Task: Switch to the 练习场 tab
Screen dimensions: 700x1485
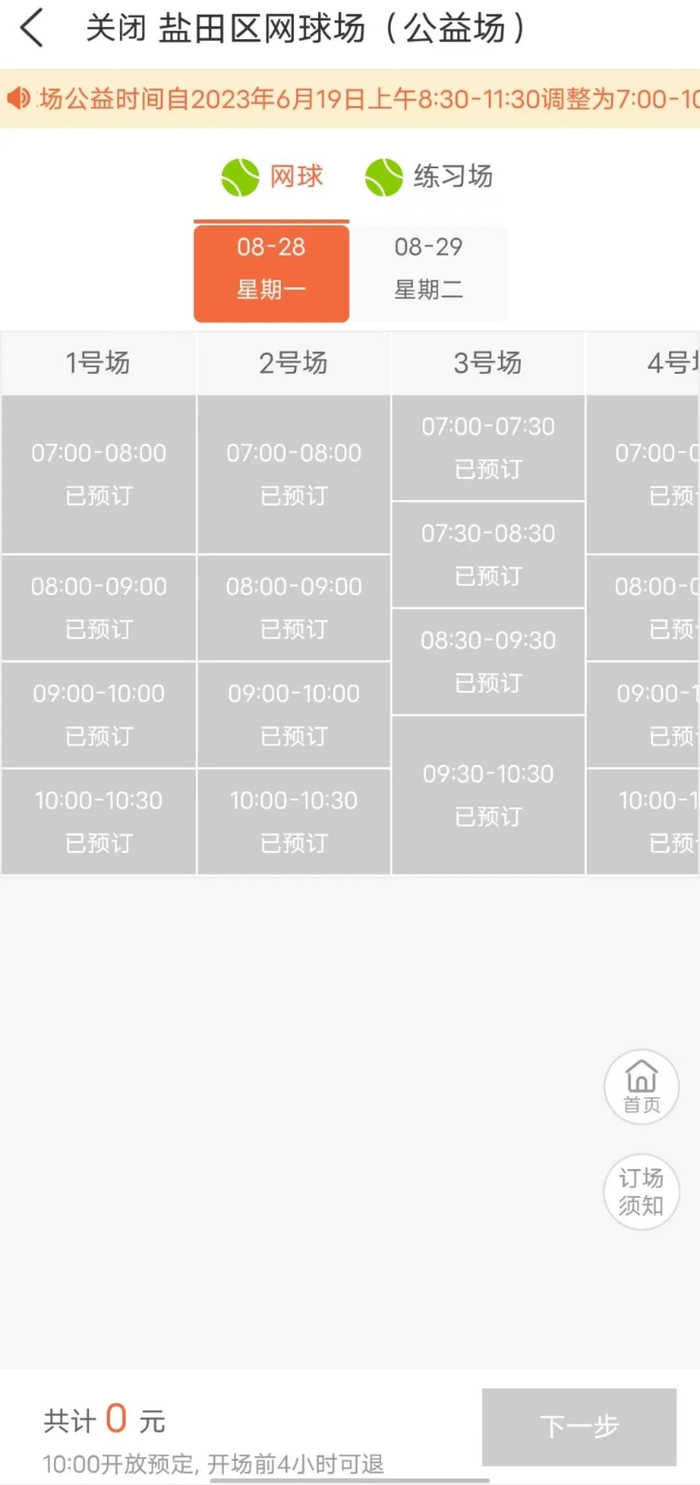Action: click(429, 178)
